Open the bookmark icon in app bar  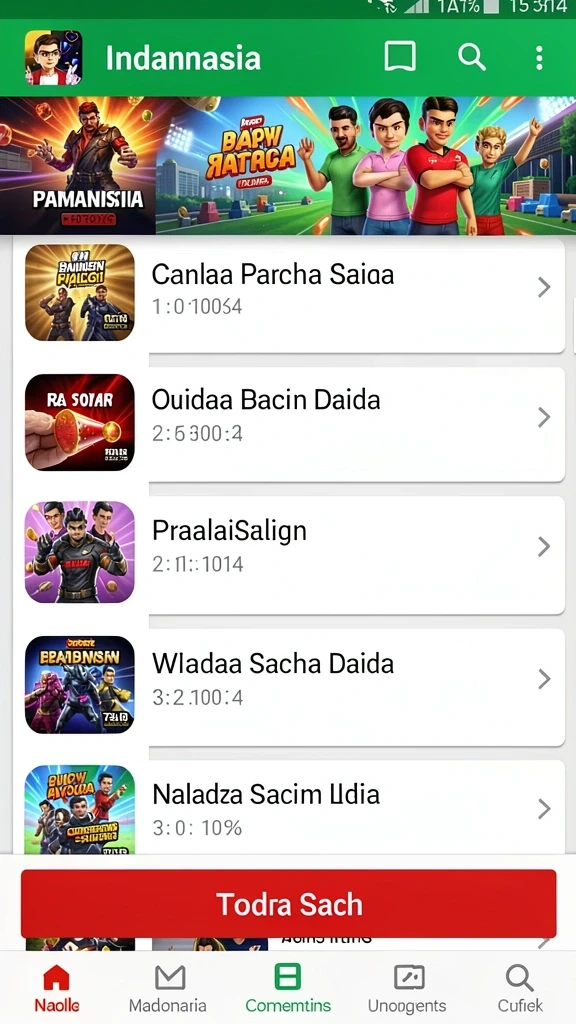click(x=400, y=57)
